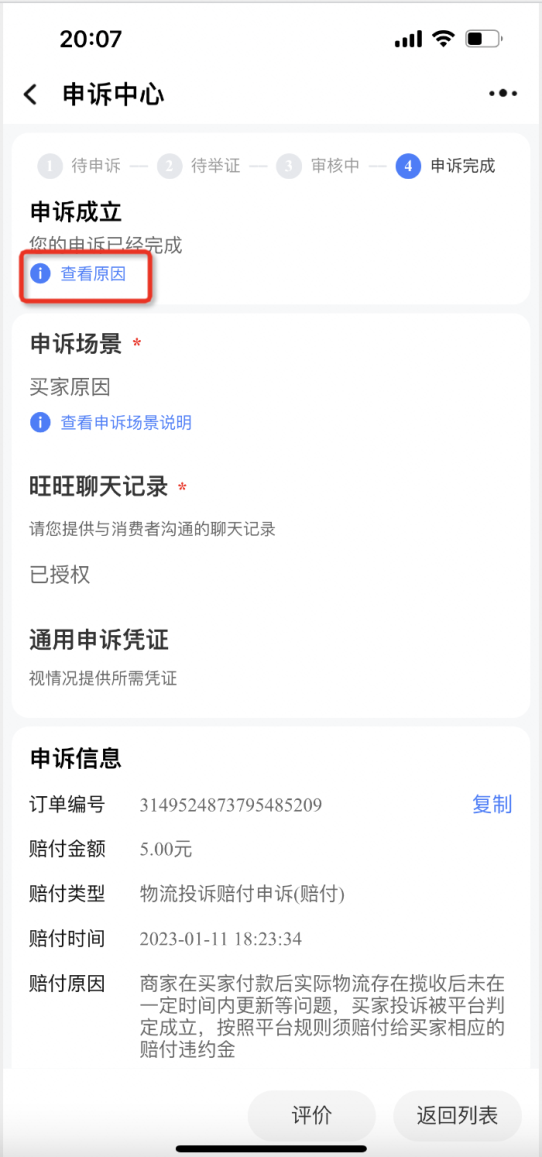Copy the order number with 复制
Screen dimensions: 542x1157
[492, 804]
